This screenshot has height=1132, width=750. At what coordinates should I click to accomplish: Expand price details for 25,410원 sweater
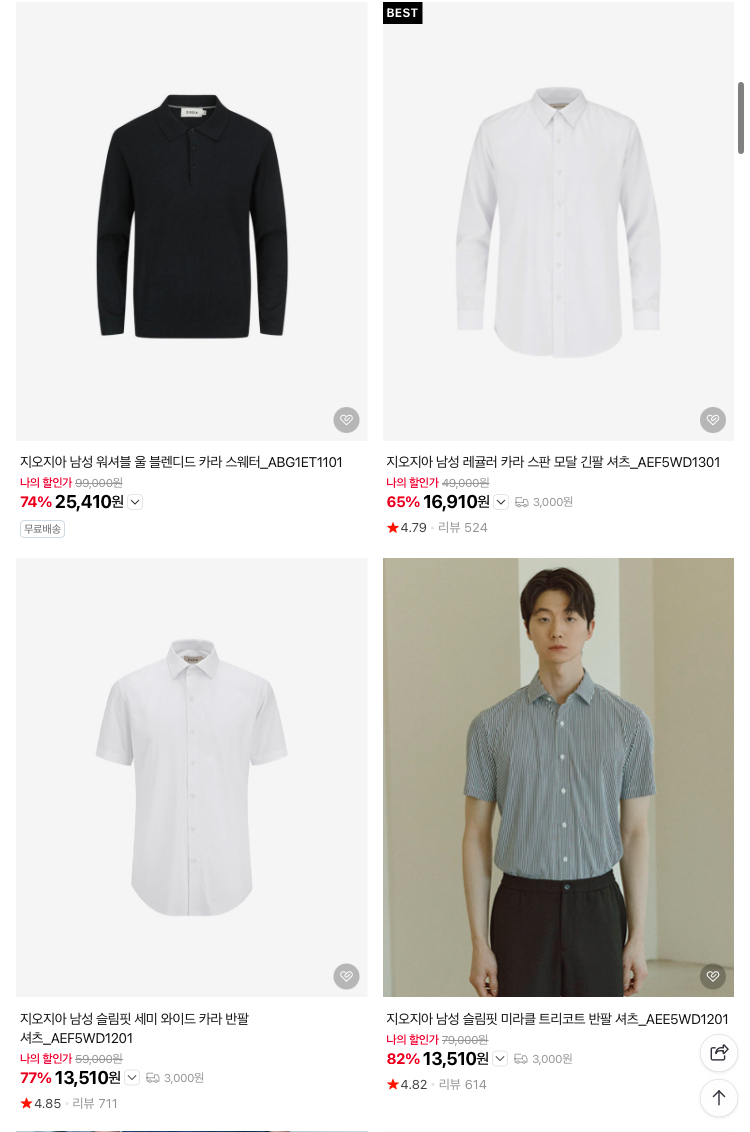[135, 502]
